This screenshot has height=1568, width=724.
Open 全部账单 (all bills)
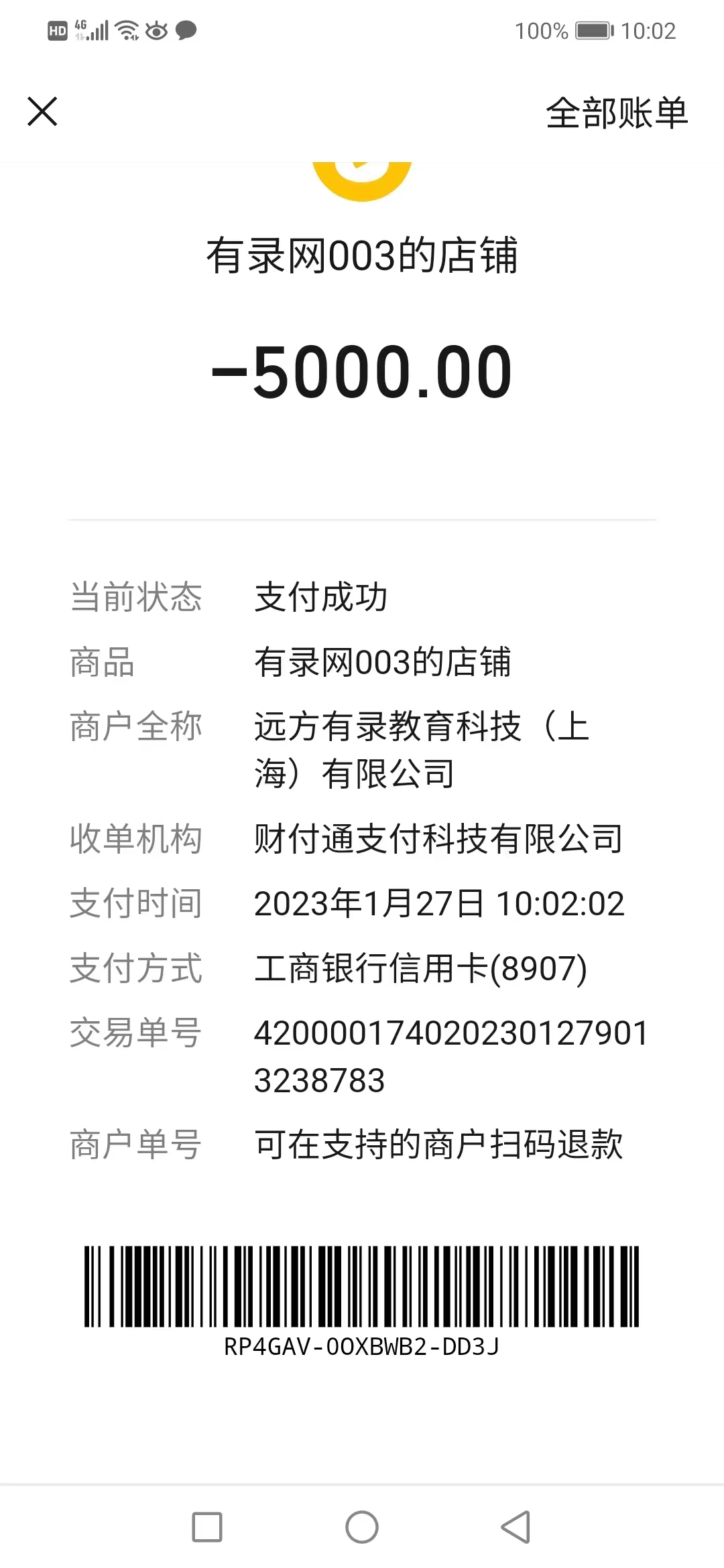point(617,113)
